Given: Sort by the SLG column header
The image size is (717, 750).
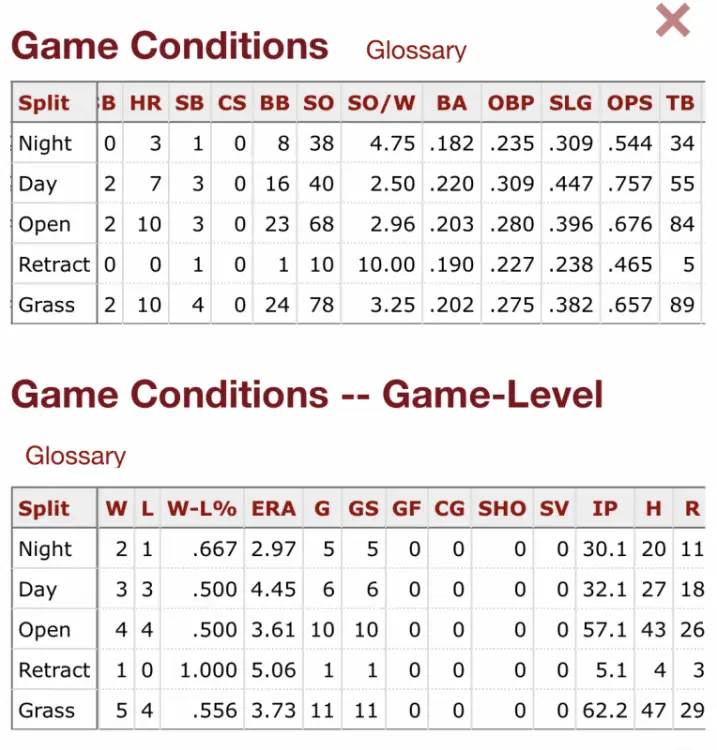Looking at the screenshot, I should click(571, 103).
